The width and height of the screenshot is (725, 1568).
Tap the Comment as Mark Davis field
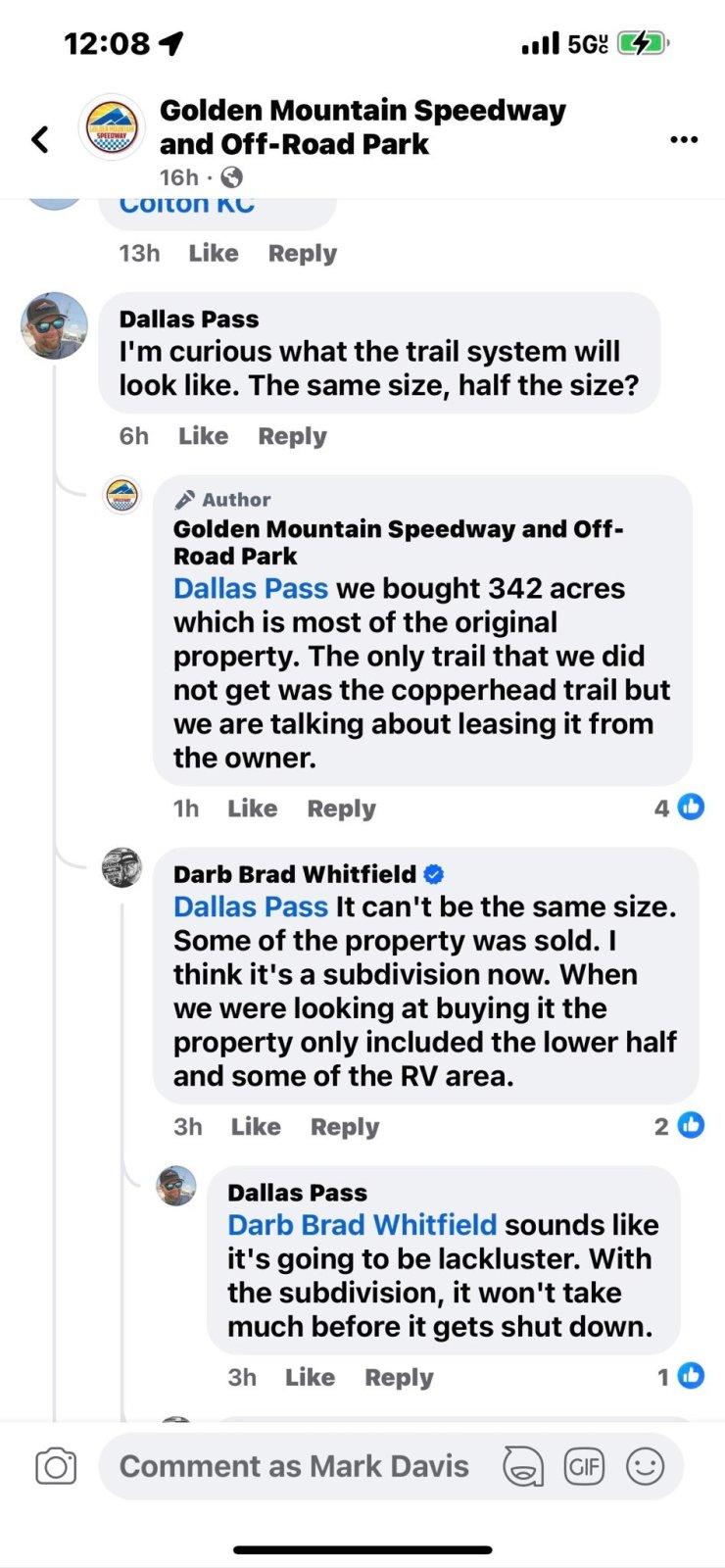pyautogui.click(x=294, y=1466)
